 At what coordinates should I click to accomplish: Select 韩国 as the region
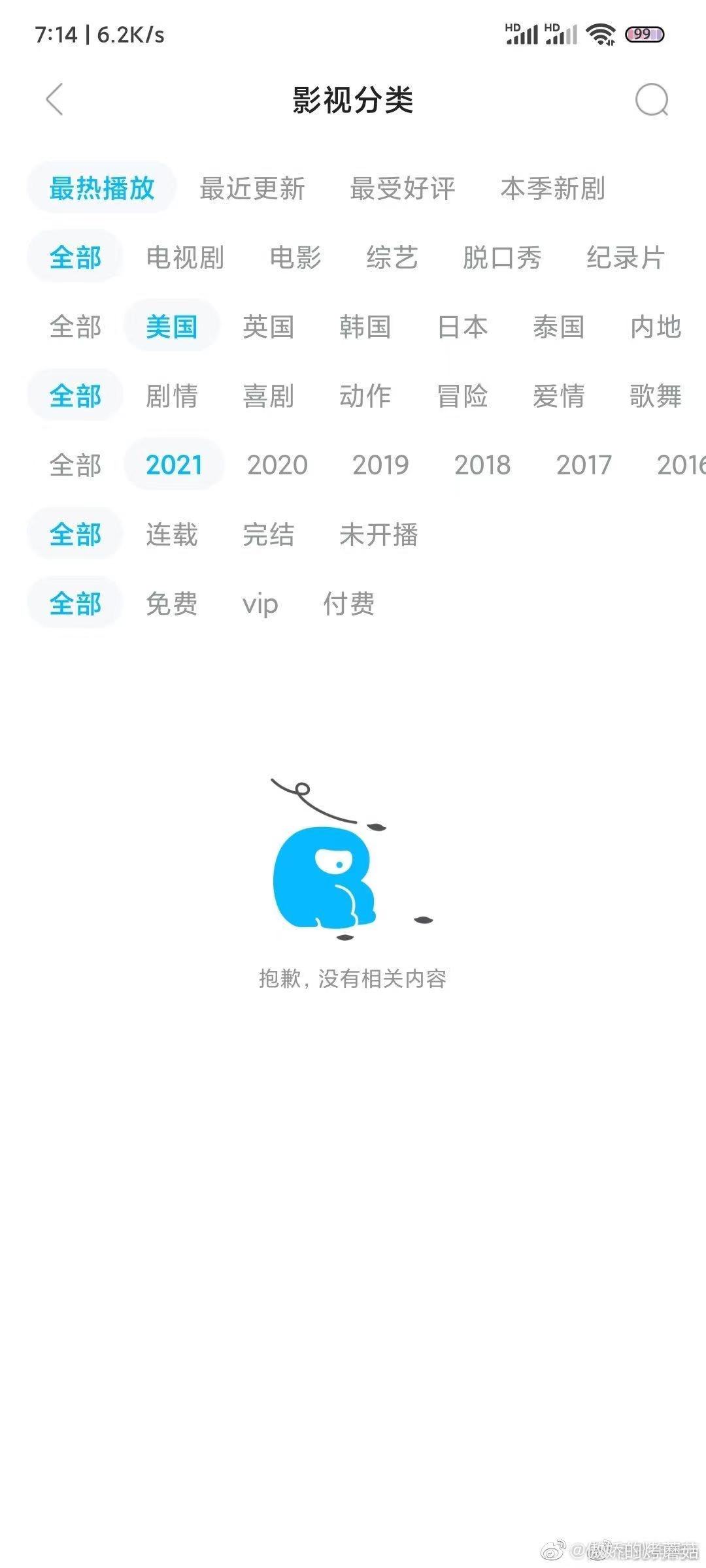(x=365, y=327)
